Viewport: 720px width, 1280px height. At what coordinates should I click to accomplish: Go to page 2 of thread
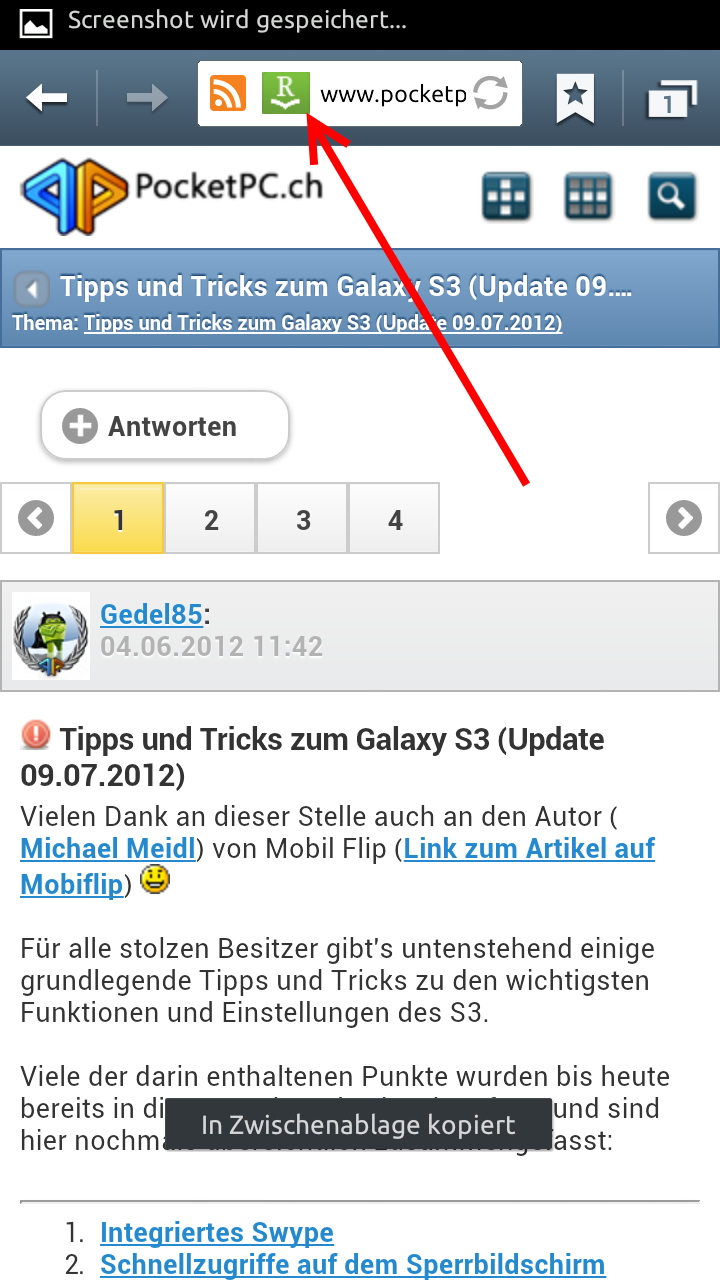point(211,518)
